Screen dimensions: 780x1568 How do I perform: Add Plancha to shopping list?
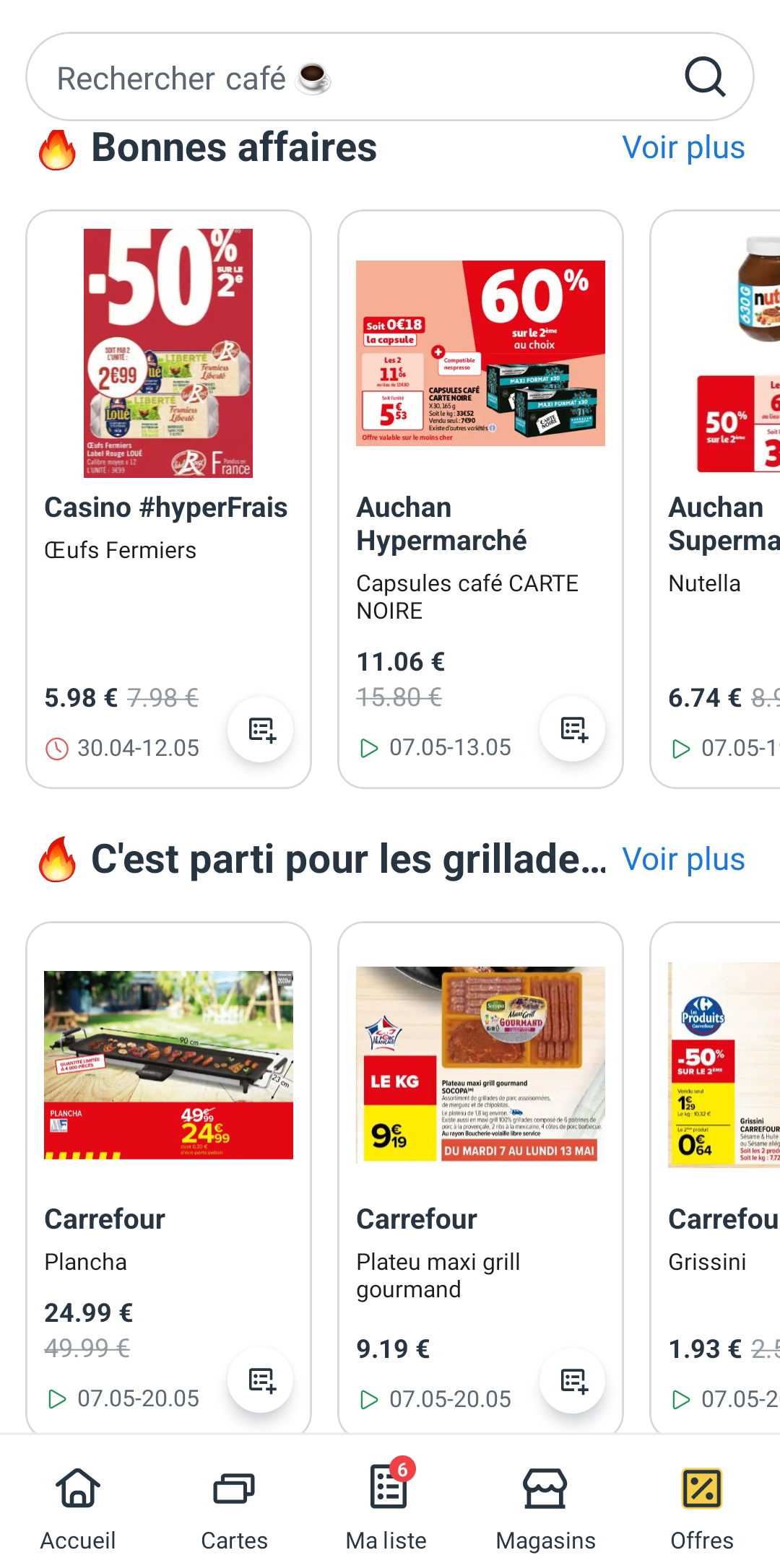tap(261, 1380)
